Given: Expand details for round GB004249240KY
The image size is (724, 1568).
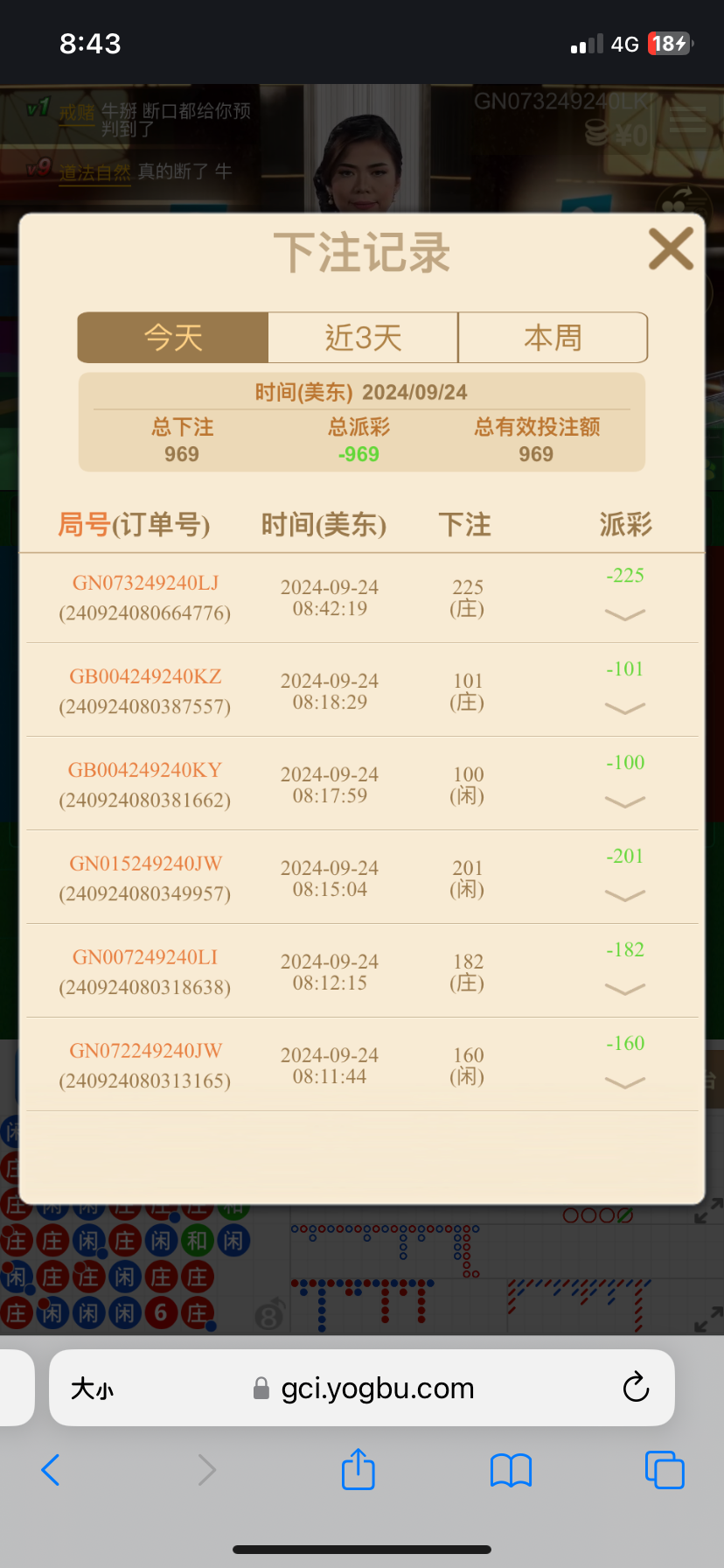Looking at the screenshot, I should coord(624,801).
